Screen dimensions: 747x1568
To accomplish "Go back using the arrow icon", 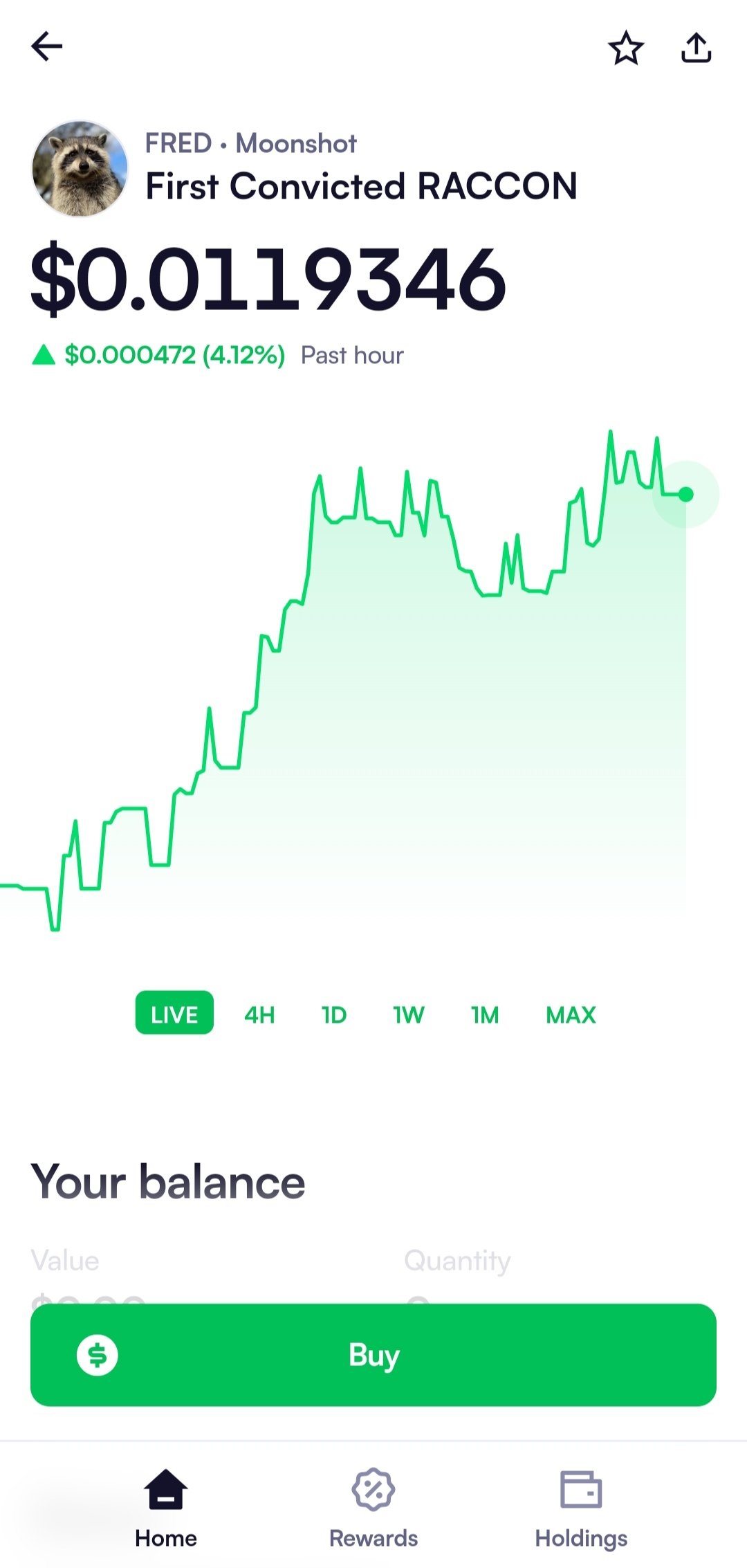I will [47, 47].
